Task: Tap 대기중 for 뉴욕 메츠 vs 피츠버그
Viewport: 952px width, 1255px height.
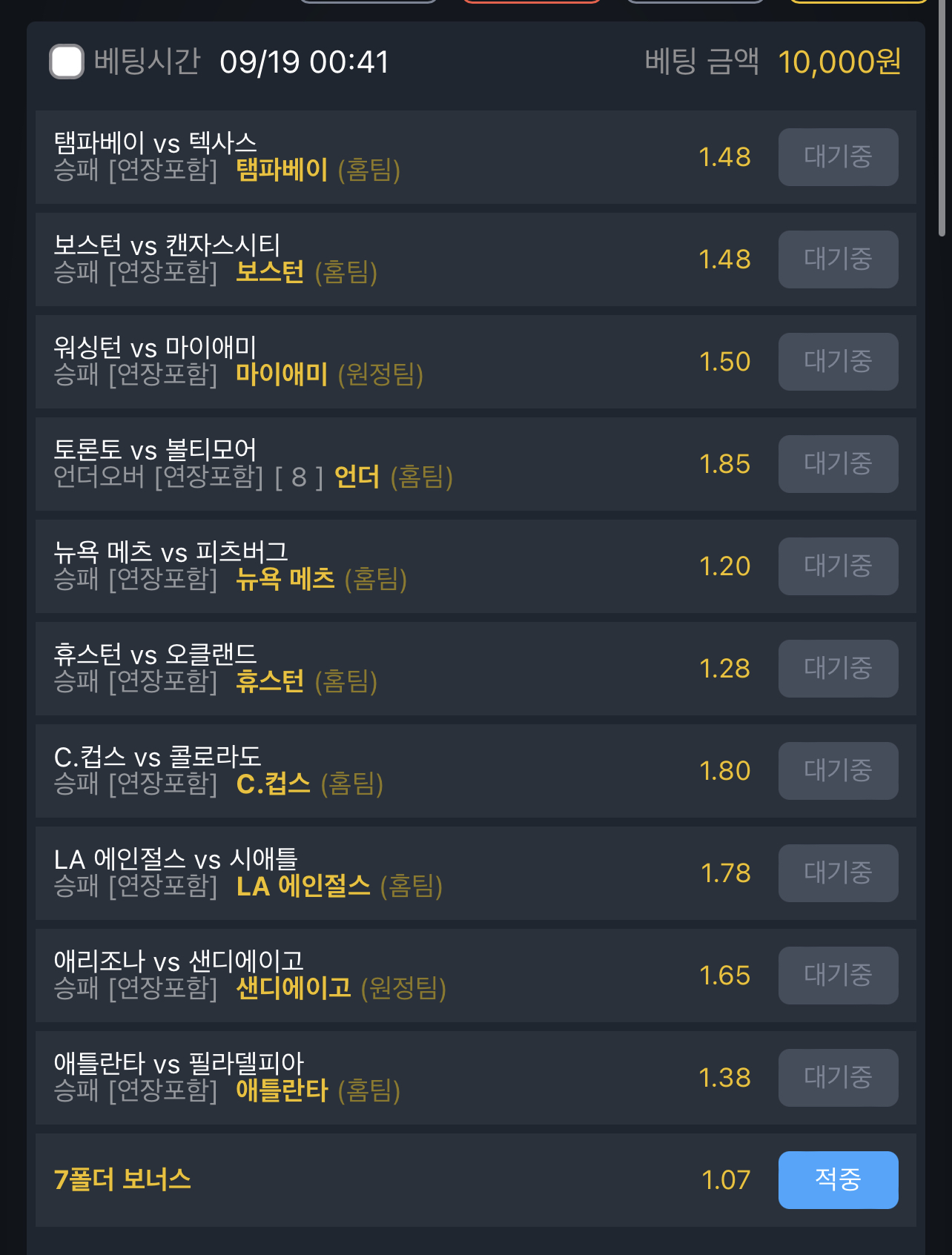Action: (838, 566)
